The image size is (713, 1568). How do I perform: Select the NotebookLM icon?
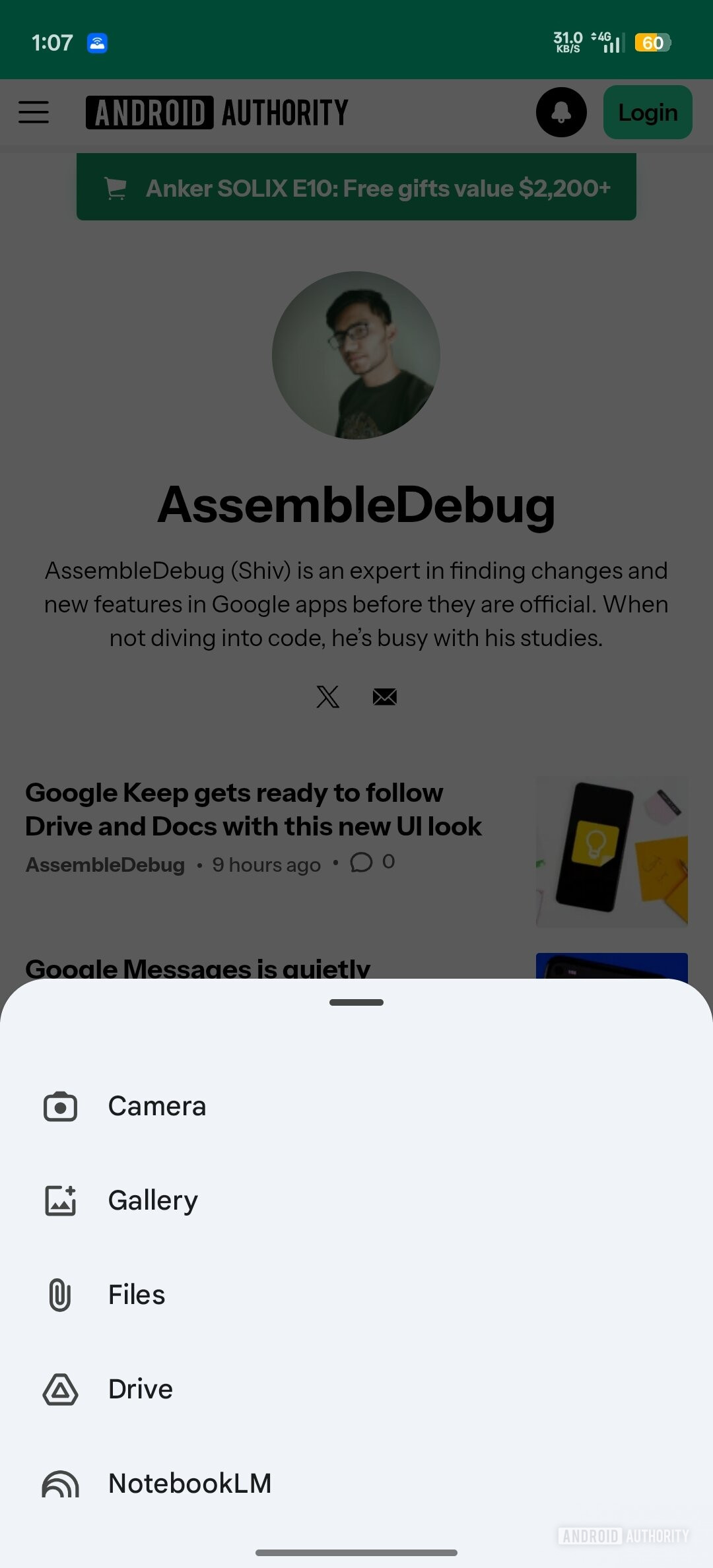tap(60, 1483)
